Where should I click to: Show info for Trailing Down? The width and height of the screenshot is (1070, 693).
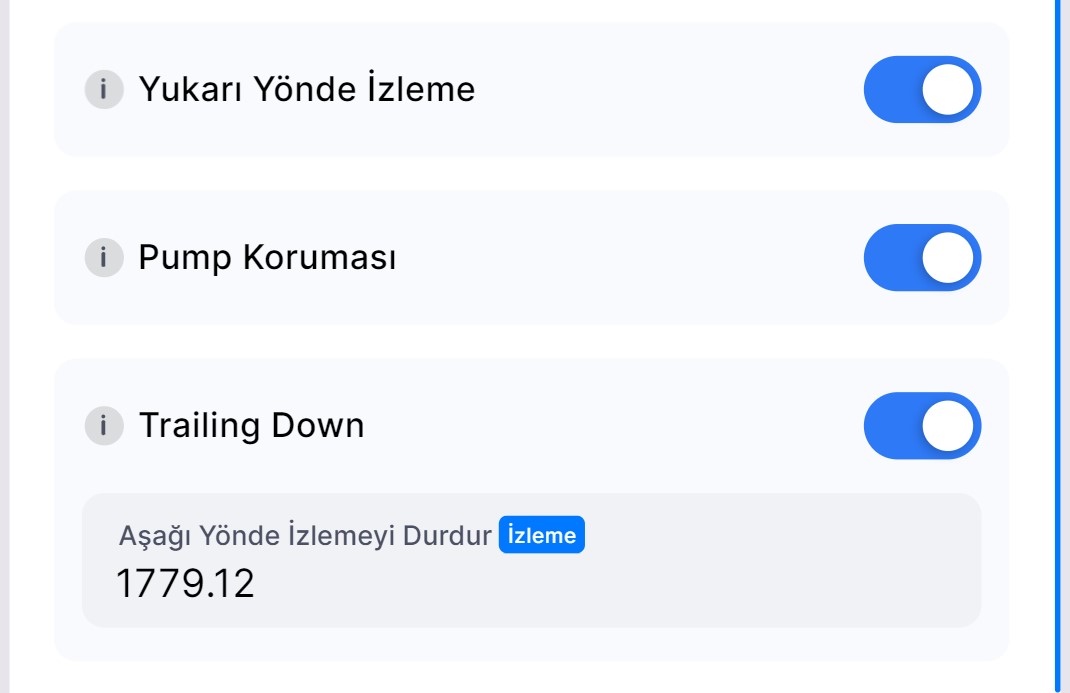[103, 426]
